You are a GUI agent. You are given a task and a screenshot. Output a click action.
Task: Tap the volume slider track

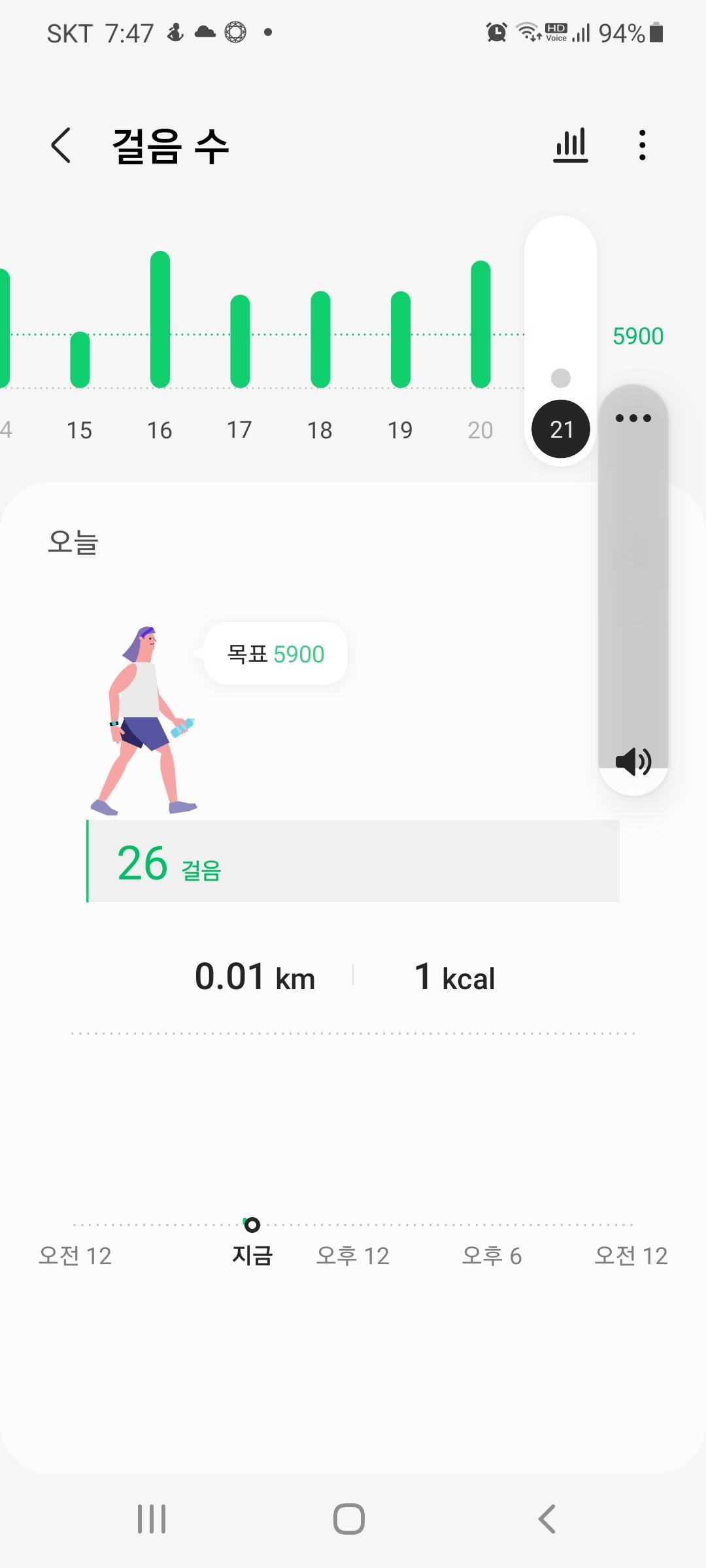(x=633, y=588)
